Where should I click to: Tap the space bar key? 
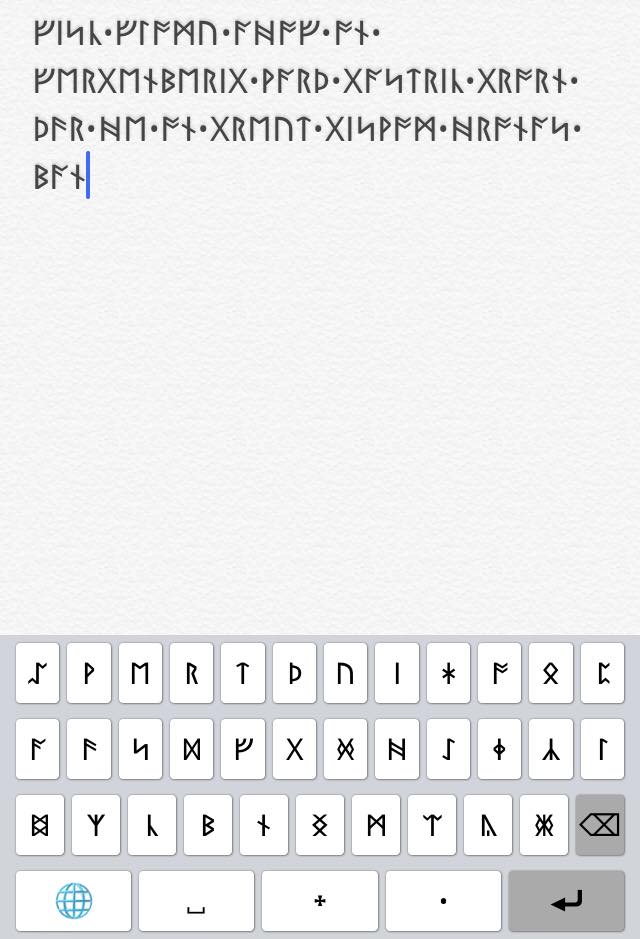196,901
